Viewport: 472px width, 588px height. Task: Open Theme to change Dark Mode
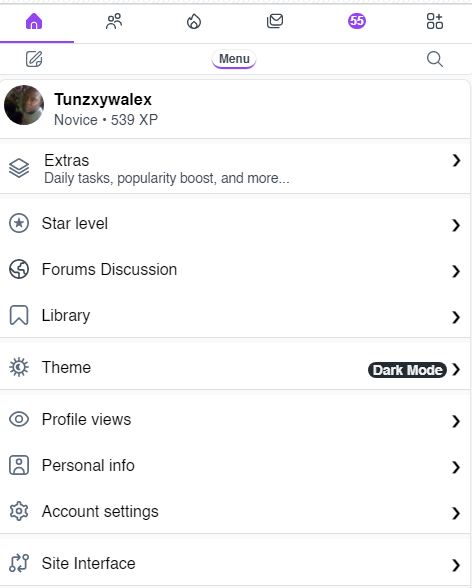[x=235, y=368]
